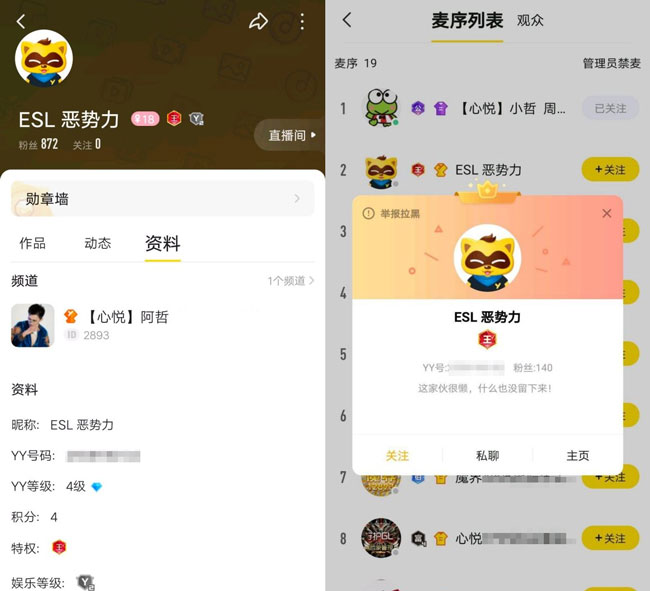Image resolution: width=650 pixels, height=591 pixels.
Task: Select the 资料 tab
Action: (x=162, y=243)
